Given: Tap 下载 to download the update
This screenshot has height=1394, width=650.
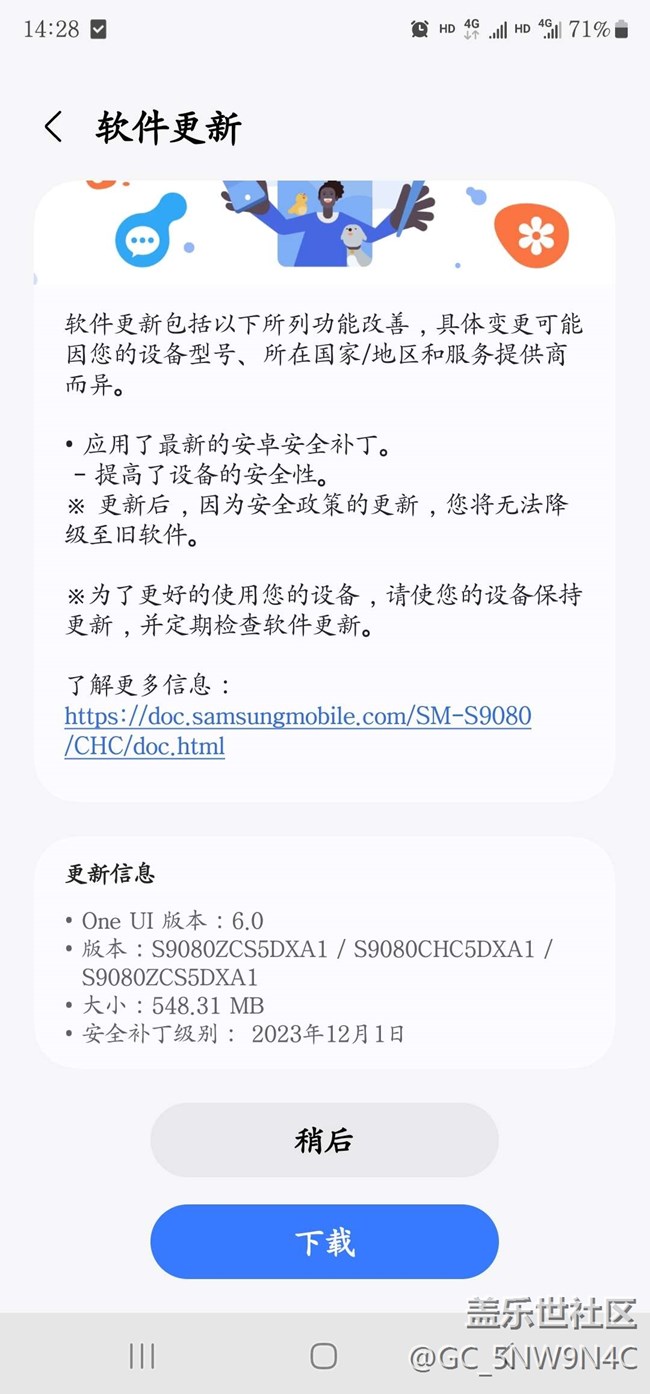Looking at the screenshot, I should click(x=324, y=1242).
